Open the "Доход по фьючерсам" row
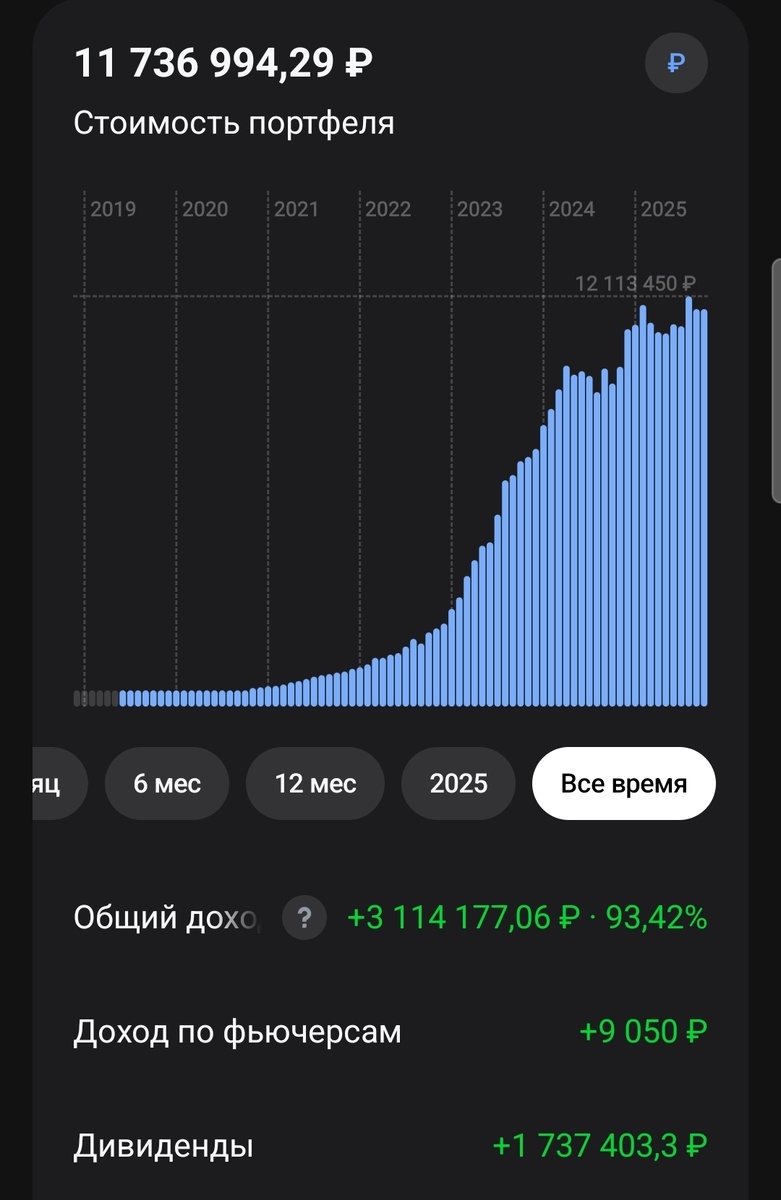 tap(238, 1032)
